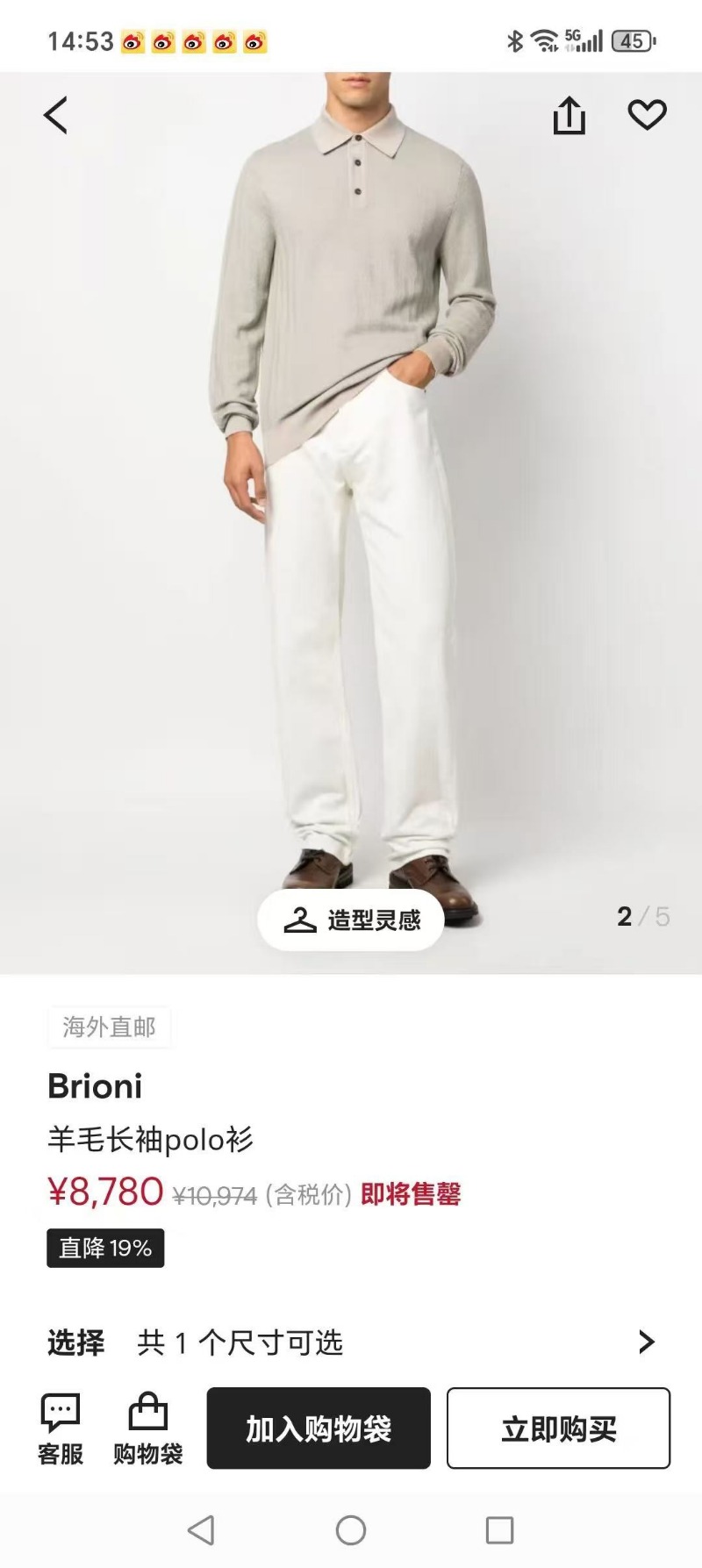Open the system recent apps view

pyautogui.click(x=499, y=1530)
